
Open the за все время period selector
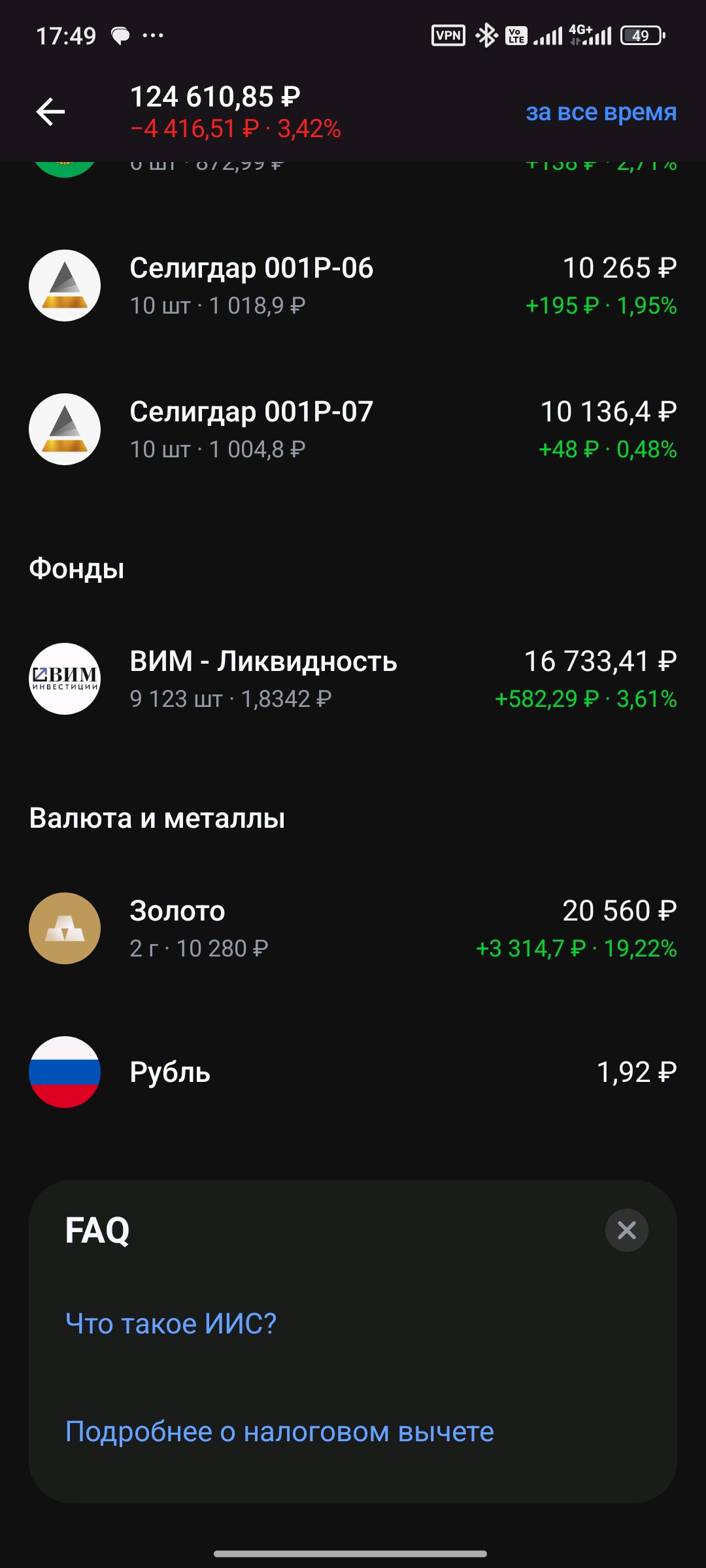tap(600, 112)
